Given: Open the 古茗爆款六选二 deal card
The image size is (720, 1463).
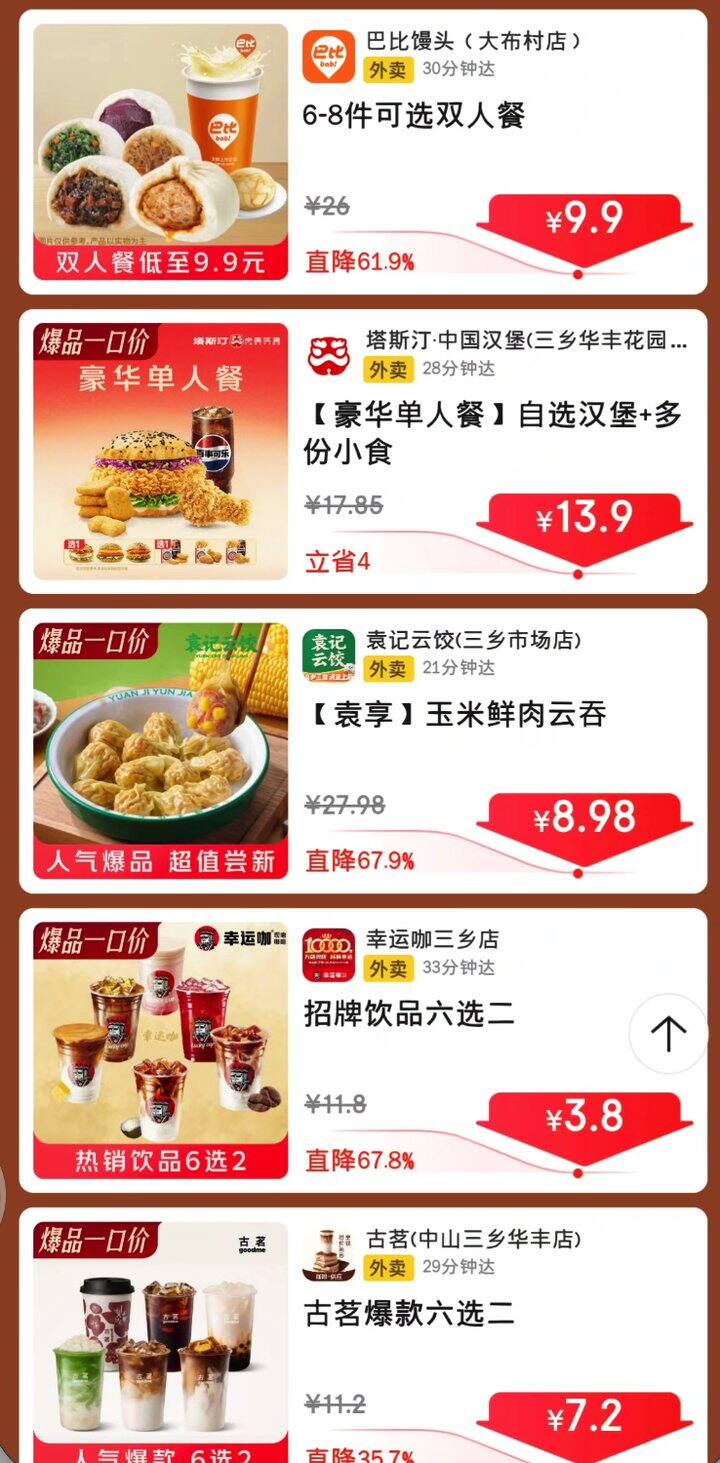Looking at the screenshot, I should (409, 1313).
